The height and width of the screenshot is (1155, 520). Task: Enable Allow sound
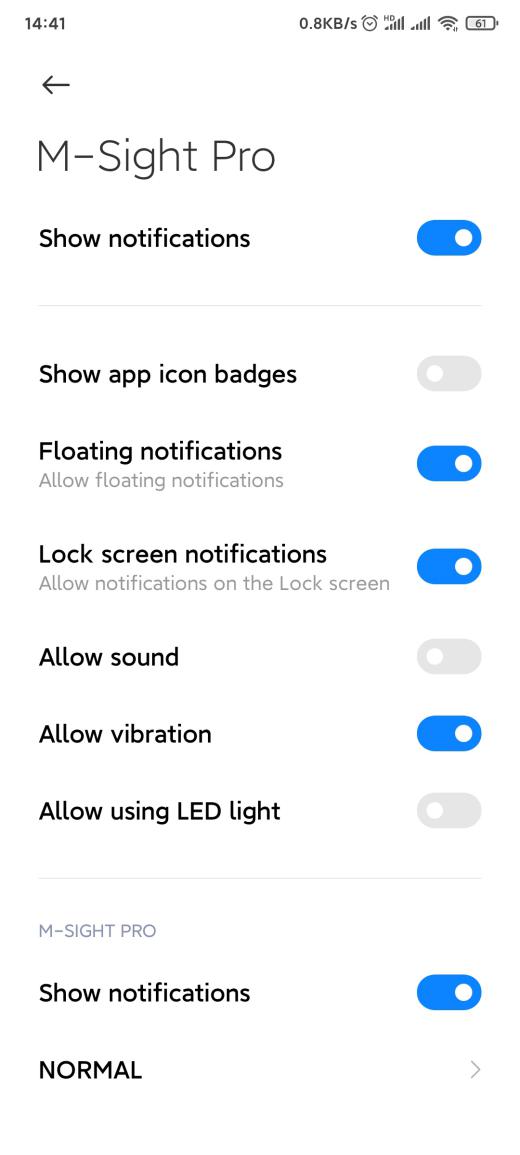click(449, 656)
